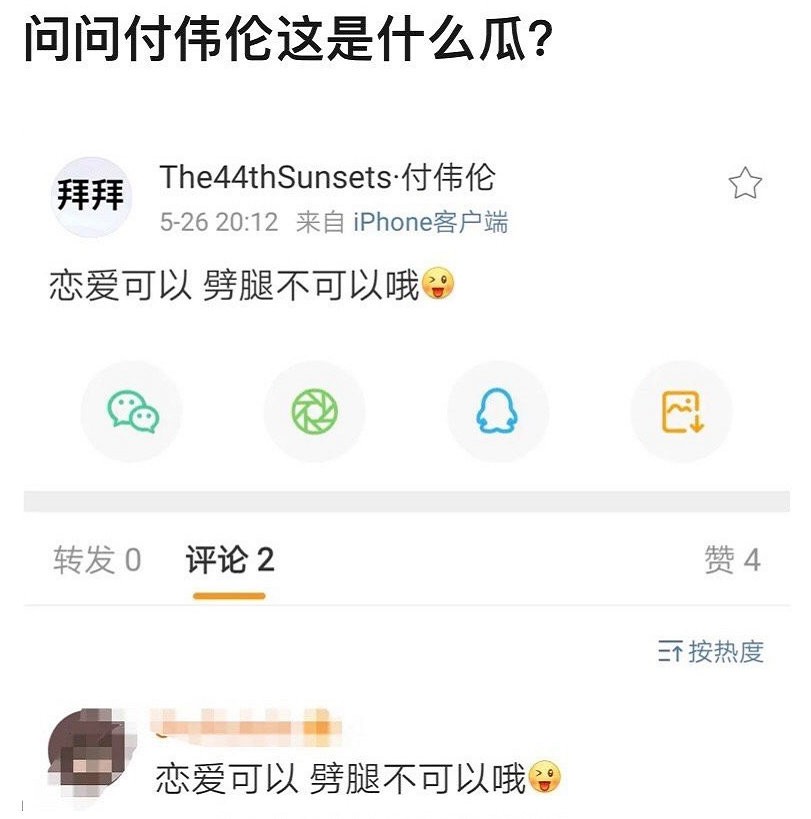View the 赞 4 likes tab

(x=732, y=560)
